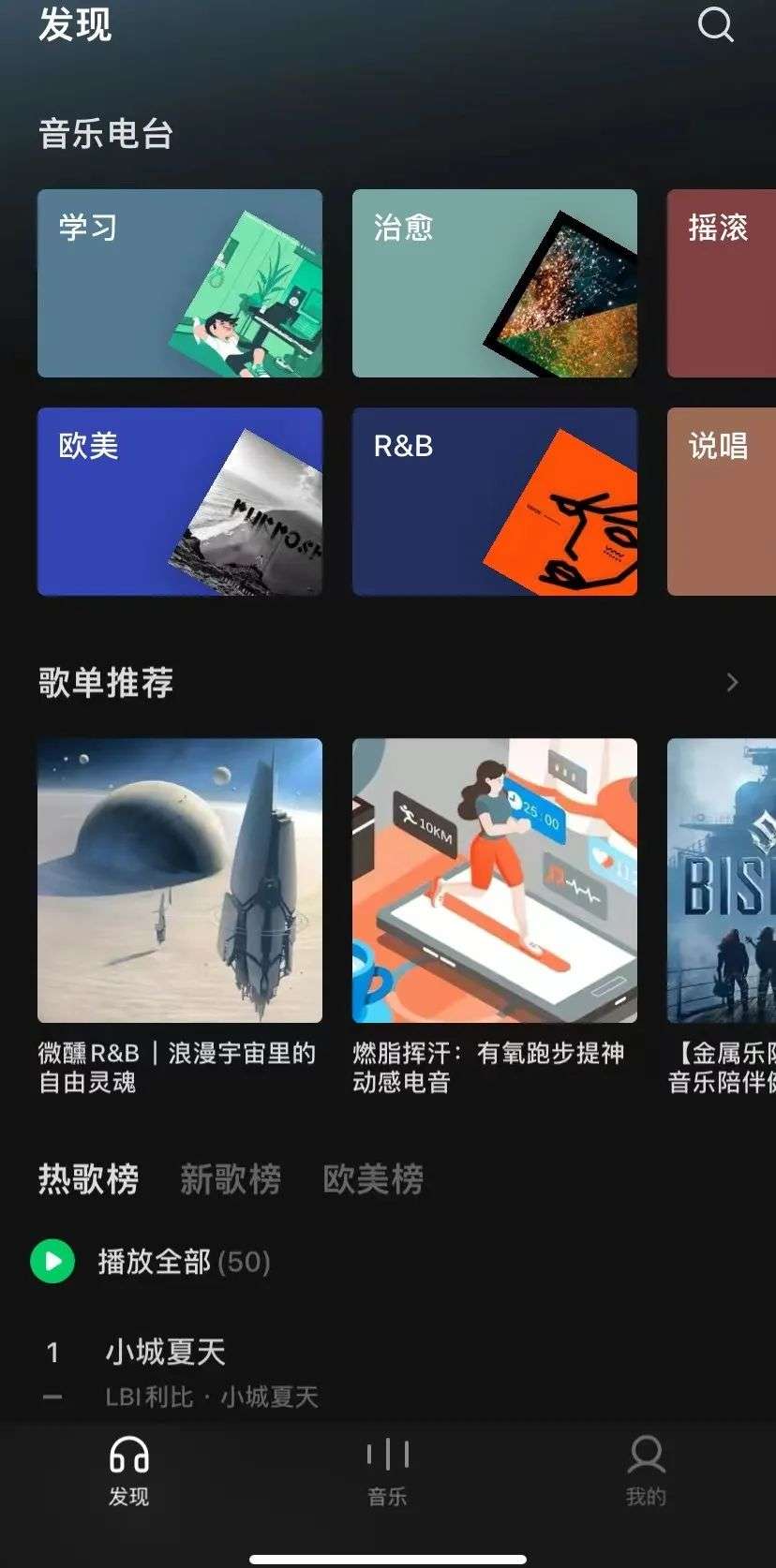Image resolution: width=776 pixels, height=1568 pixels.
Task: Open the 说唱 radio station
Action: coord(721,501)
